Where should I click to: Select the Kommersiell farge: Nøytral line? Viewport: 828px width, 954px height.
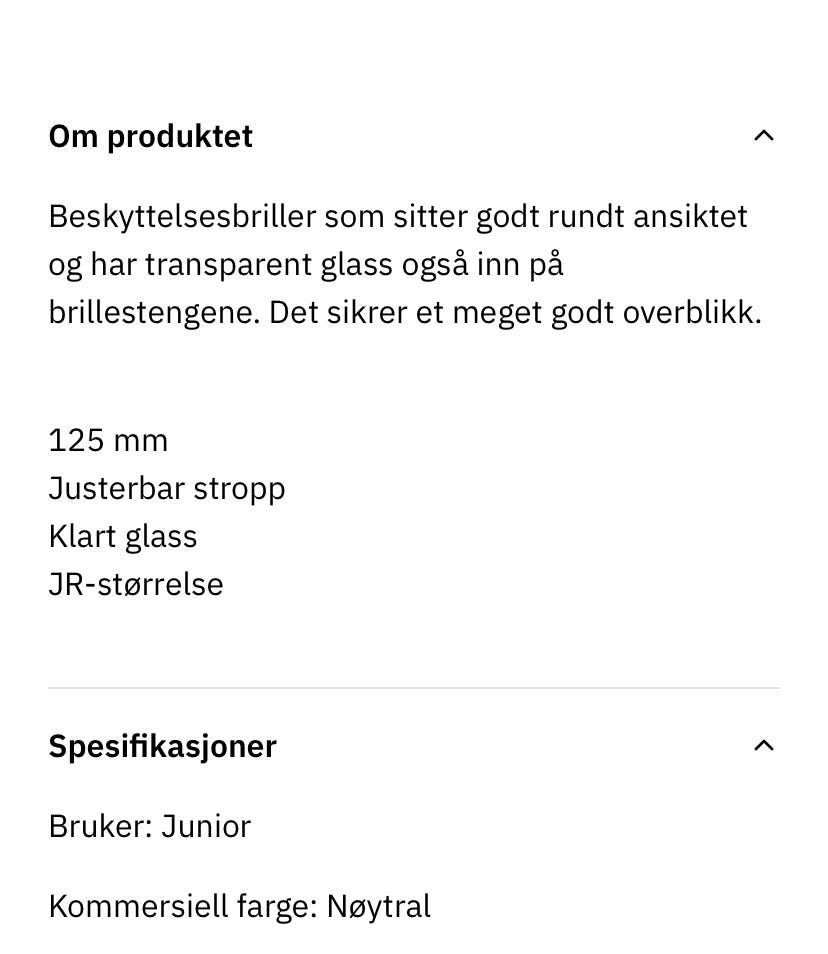239,905
